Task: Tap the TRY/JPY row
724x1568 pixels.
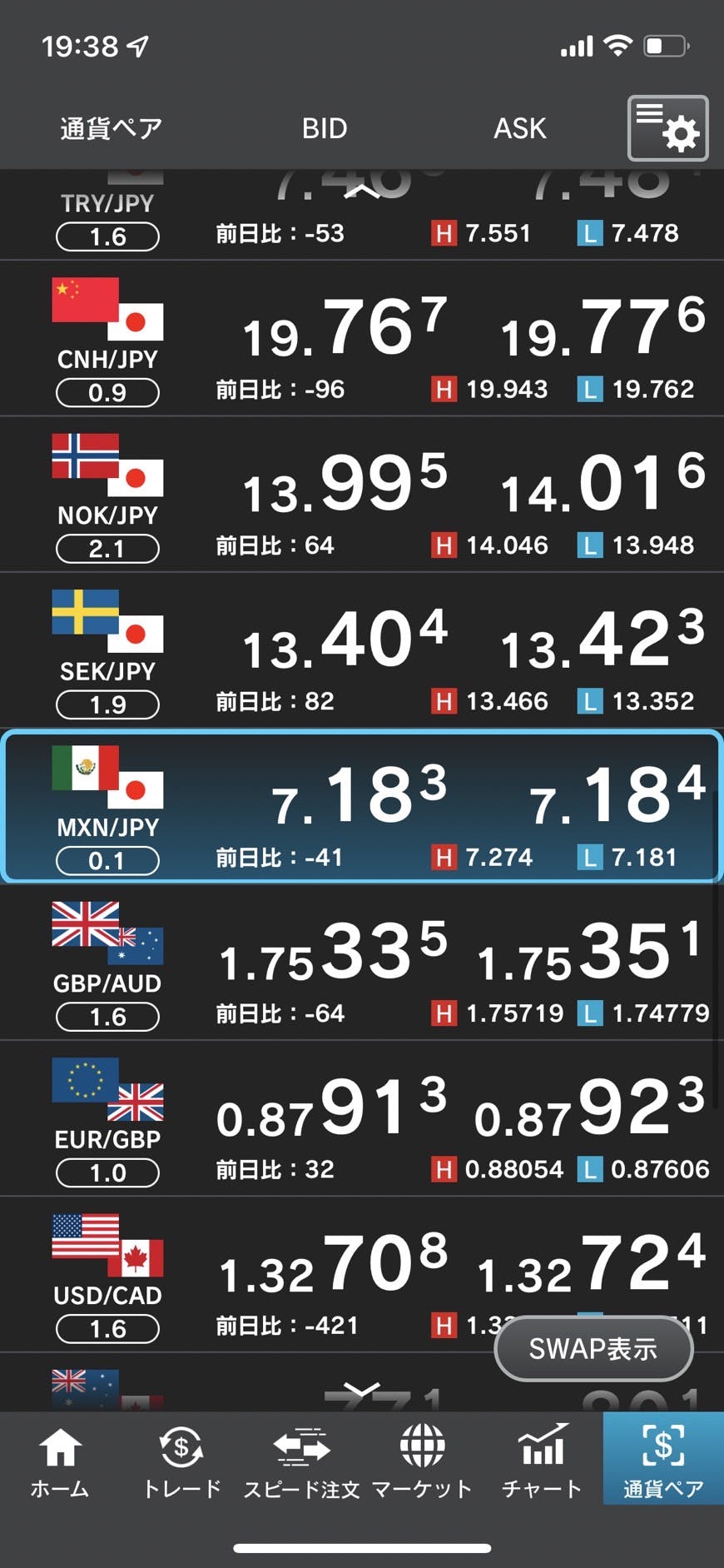Action: pyautogui.click(x=362, y=214)
